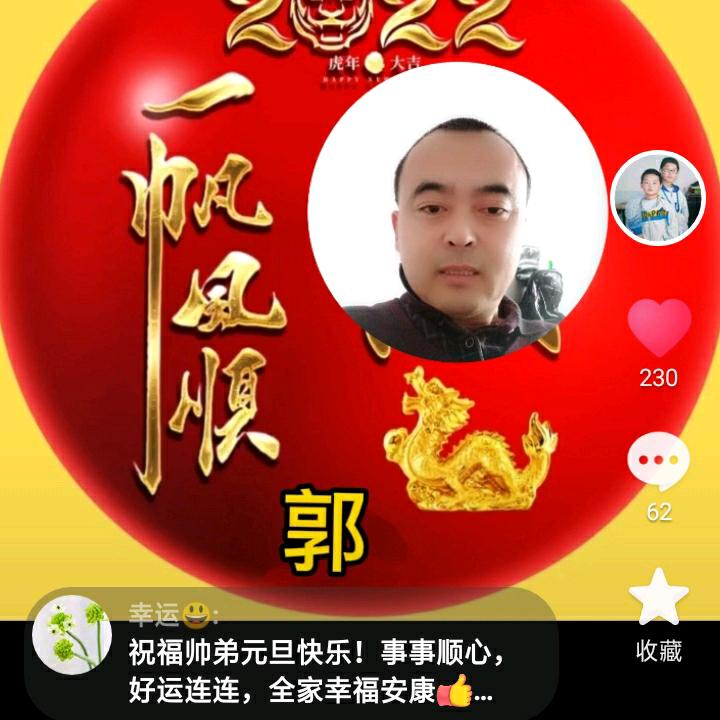The height and width of the screenshot is (720, 720).
Task: Open the comments bubble with 62 comments
Action: pyautogui.click(x=658, y=461)
